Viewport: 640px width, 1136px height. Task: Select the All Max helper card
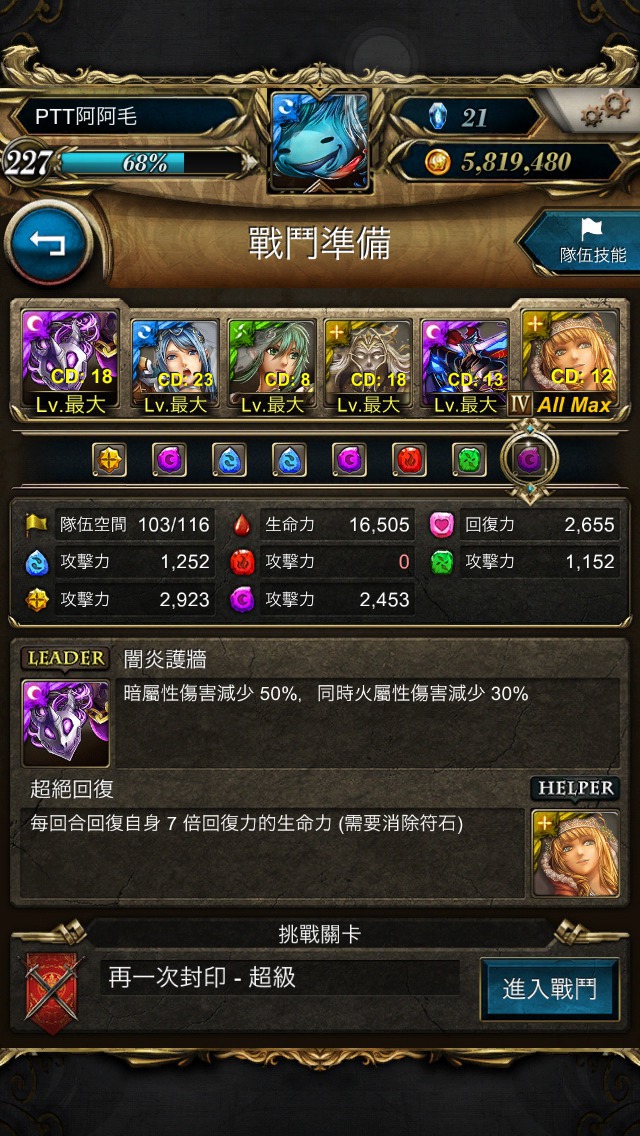tap(570, 361)
